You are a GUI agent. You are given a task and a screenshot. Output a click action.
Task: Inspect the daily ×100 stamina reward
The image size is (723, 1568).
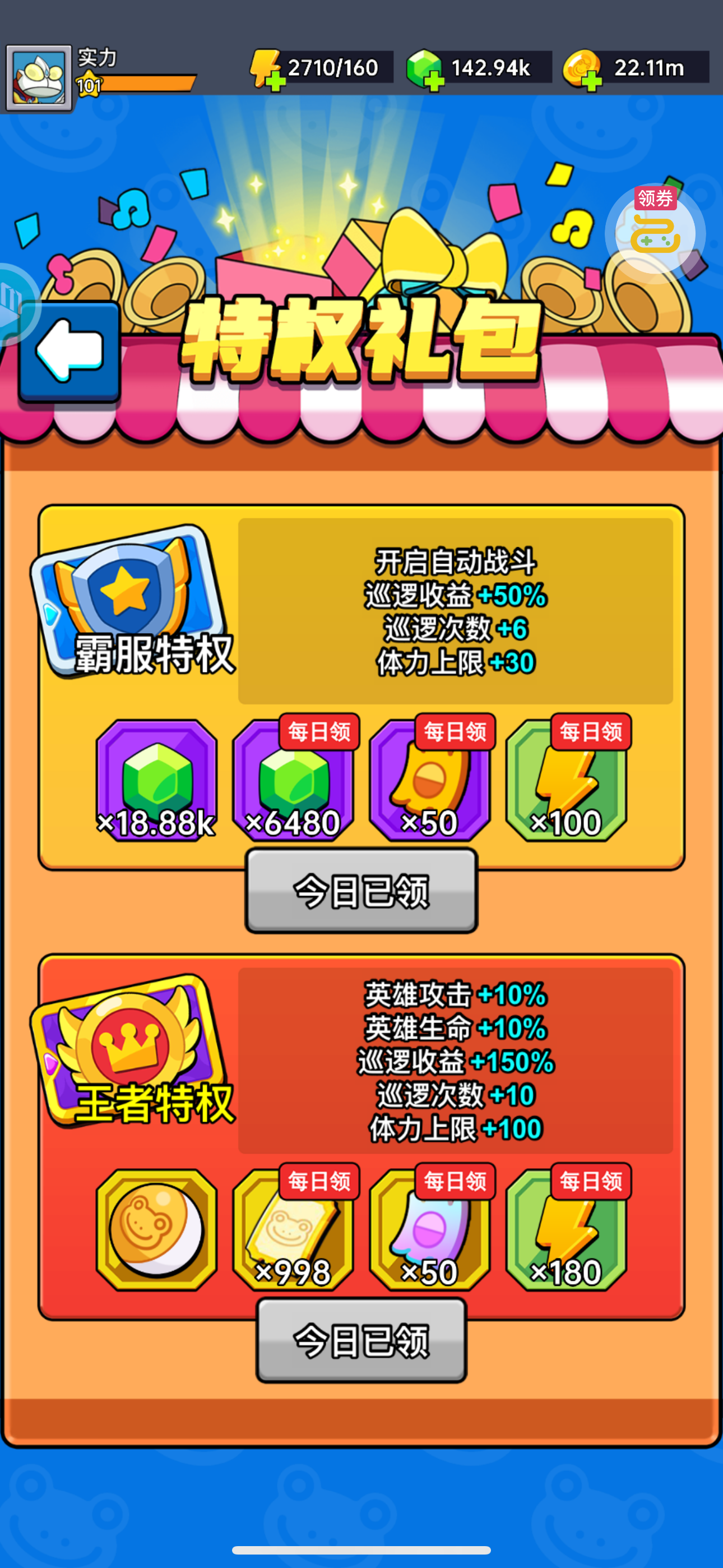(x=566, y=780)
